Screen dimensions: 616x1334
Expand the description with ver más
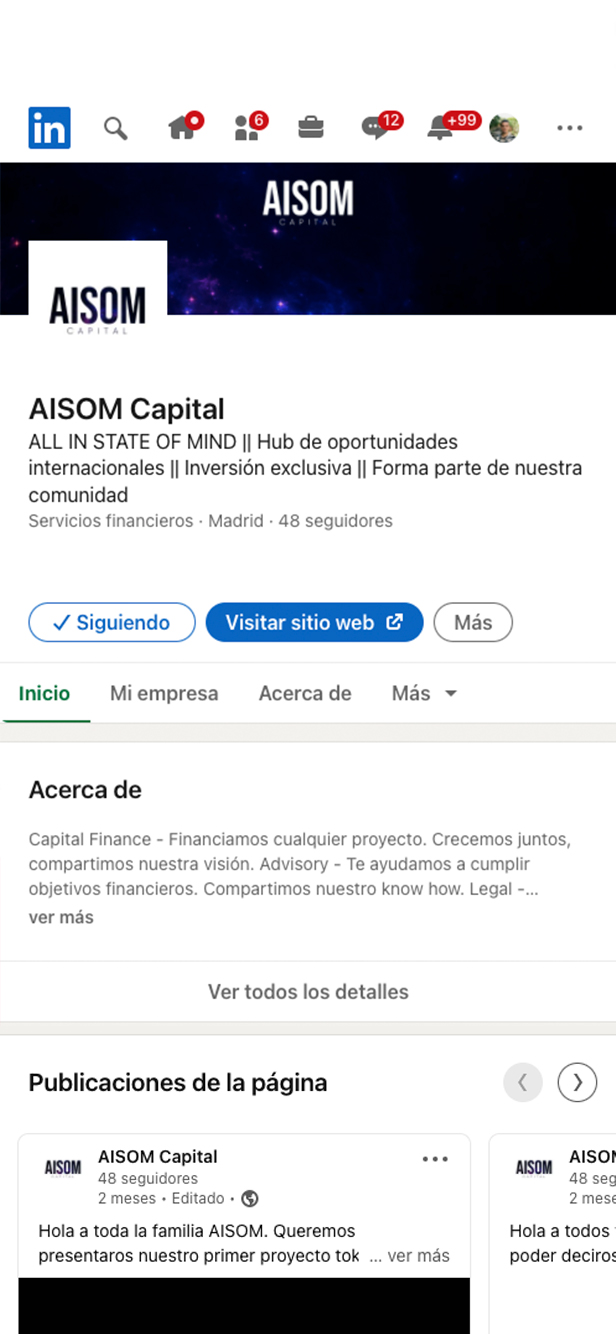click(x=61, y=917)
